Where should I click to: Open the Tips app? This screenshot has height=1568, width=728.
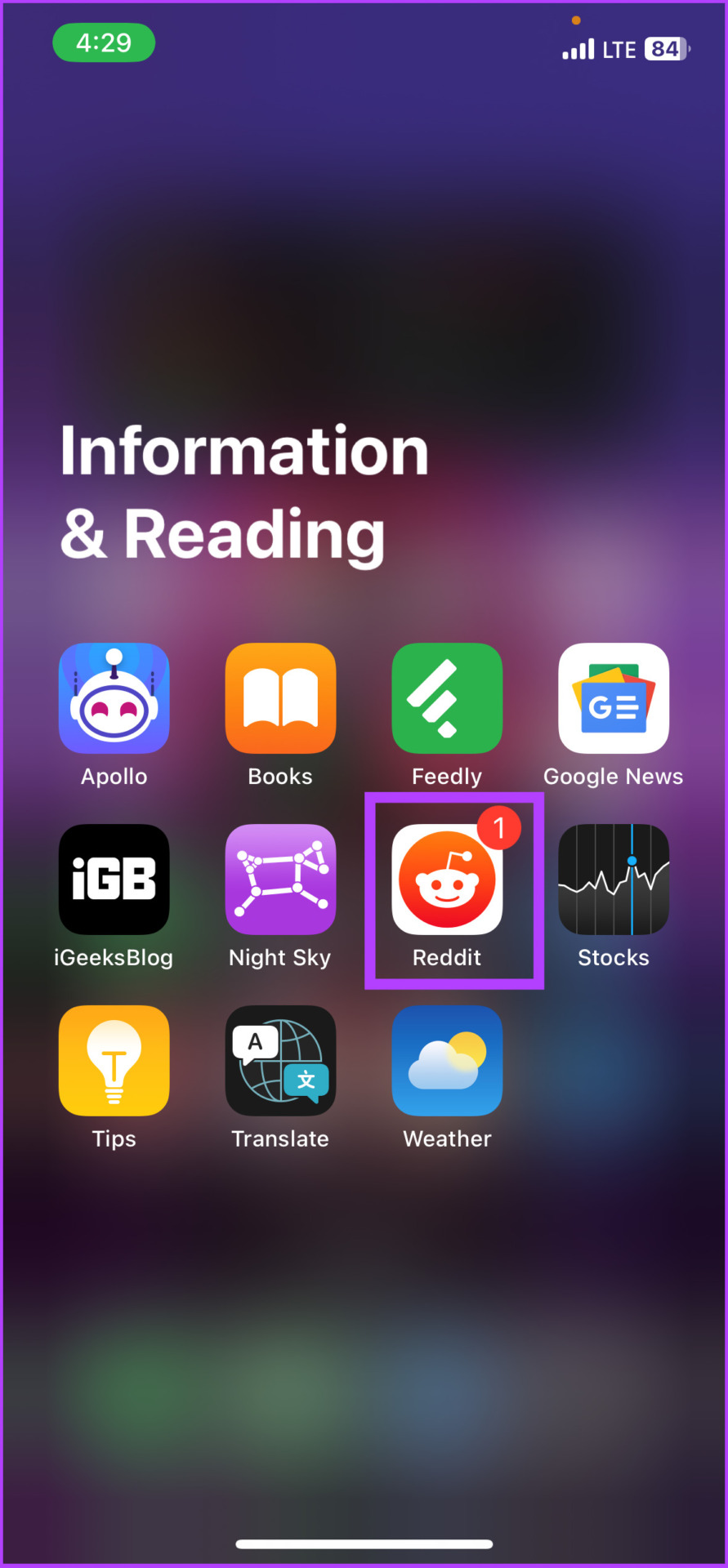[x=114, y=1061]
